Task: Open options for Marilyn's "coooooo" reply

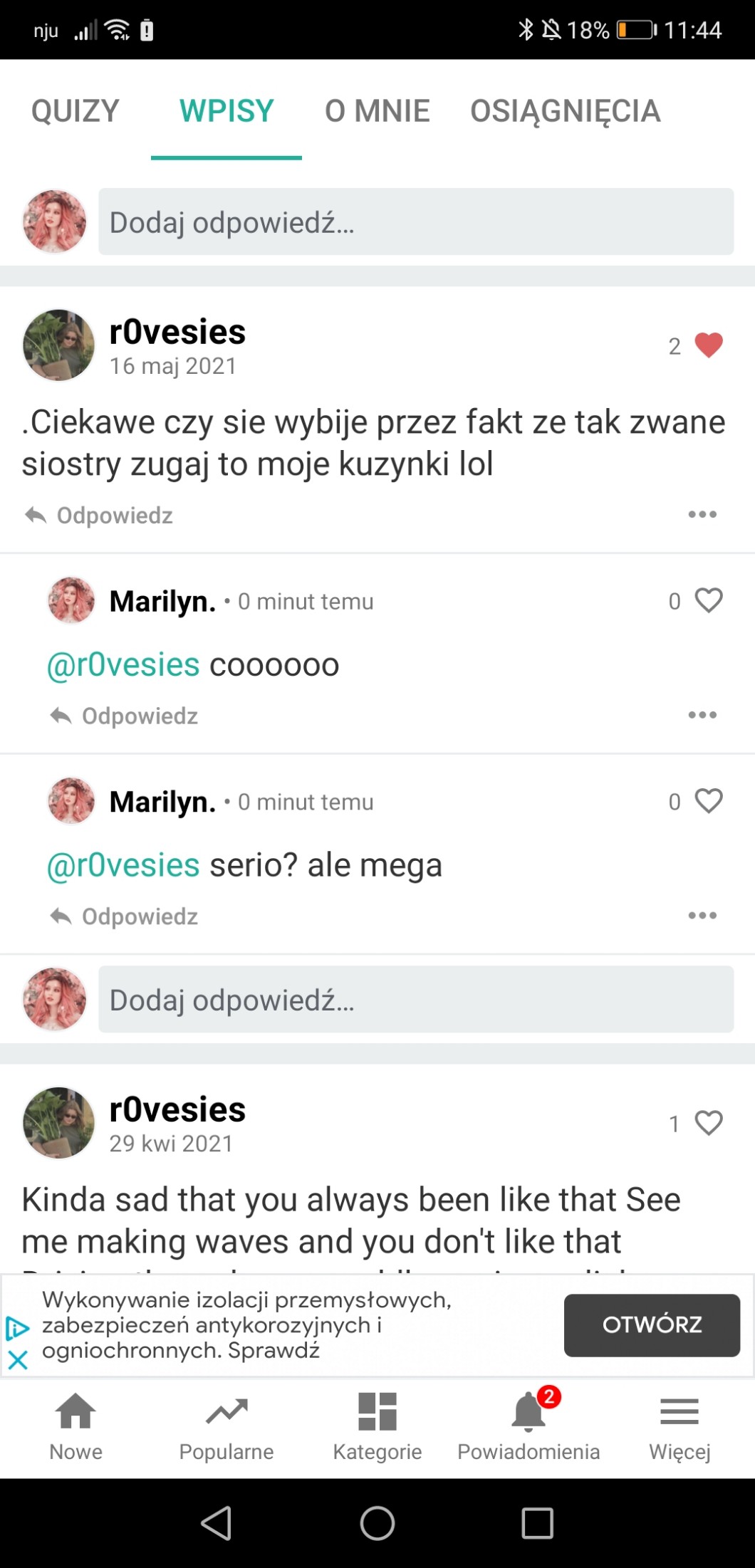Action: [x=702, y=715]
